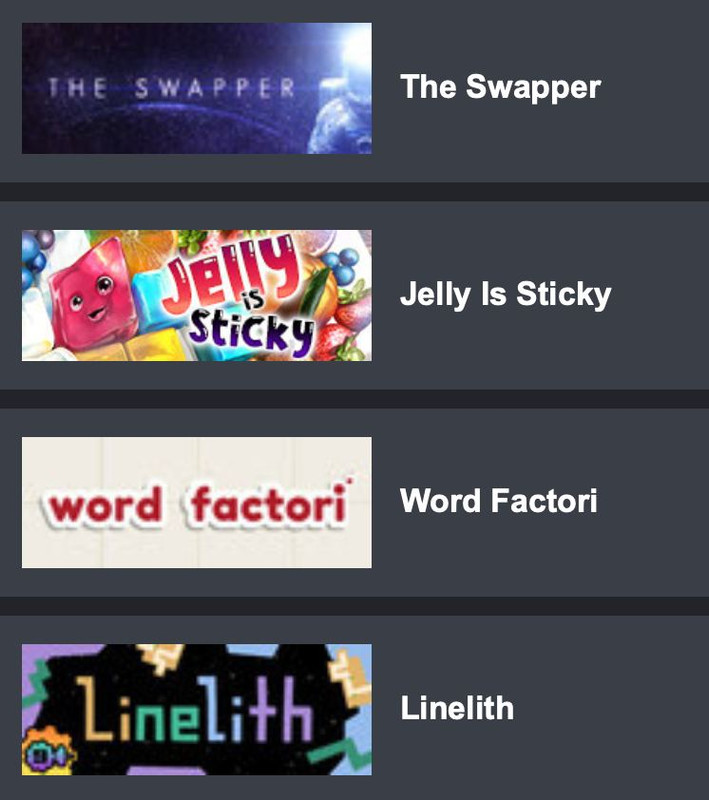Open The Swapper game entry
The width and height of the screenshot is (709, 800).
(499, 88)
